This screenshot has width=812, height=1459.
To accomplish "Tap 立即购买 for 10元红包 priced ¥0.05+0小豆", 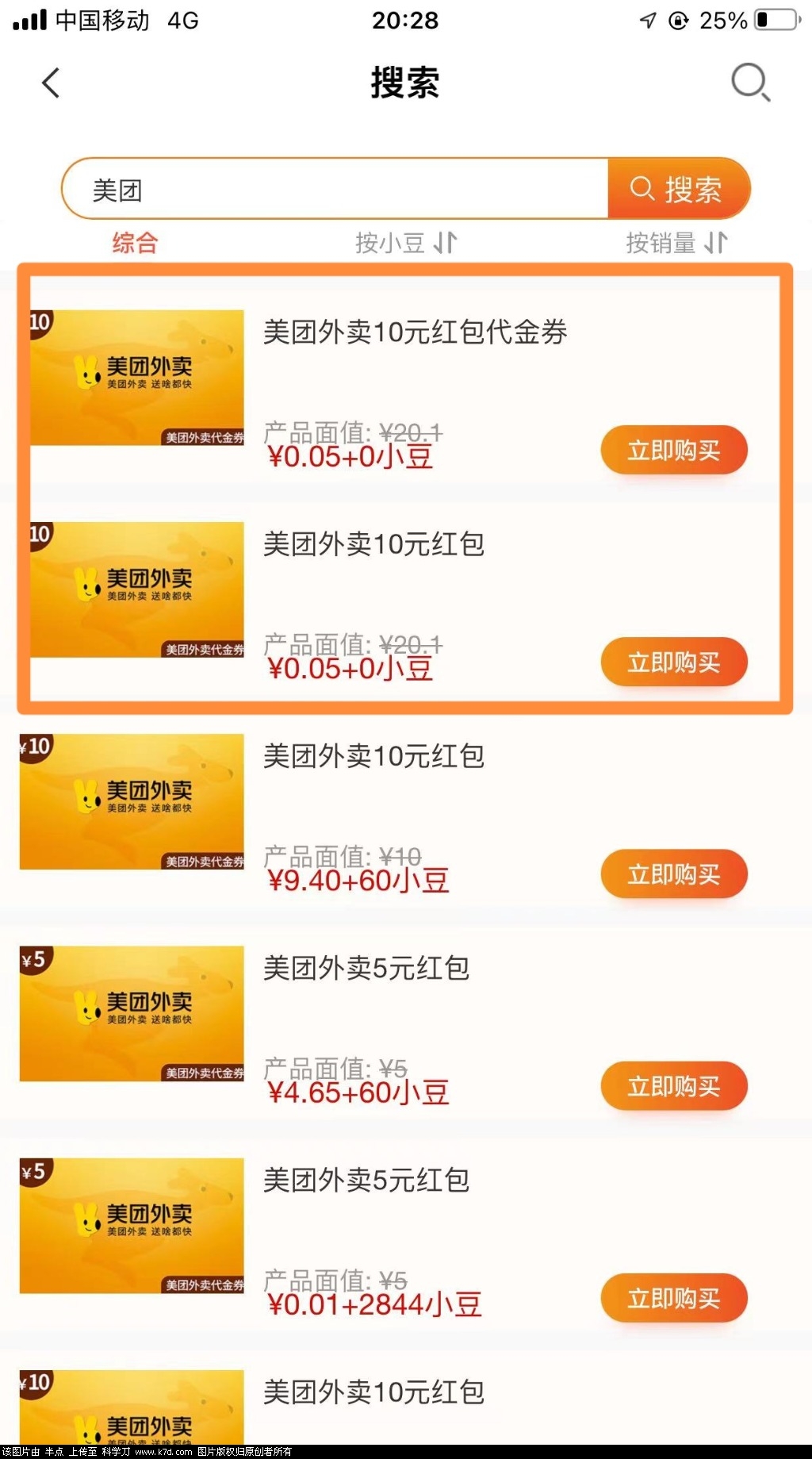I will (674, 662).
